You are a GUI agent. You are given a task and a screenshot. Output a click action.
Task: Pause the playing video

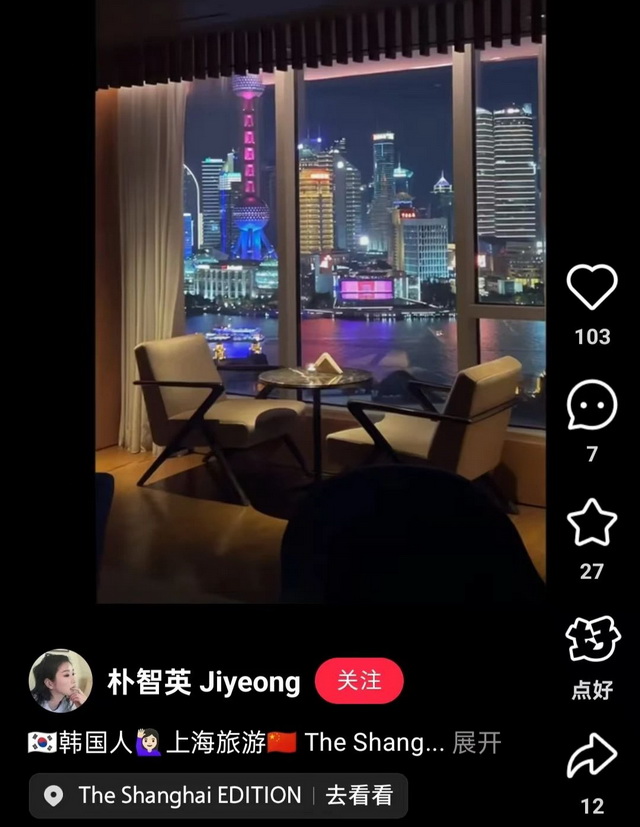click(x=320, y=300)
